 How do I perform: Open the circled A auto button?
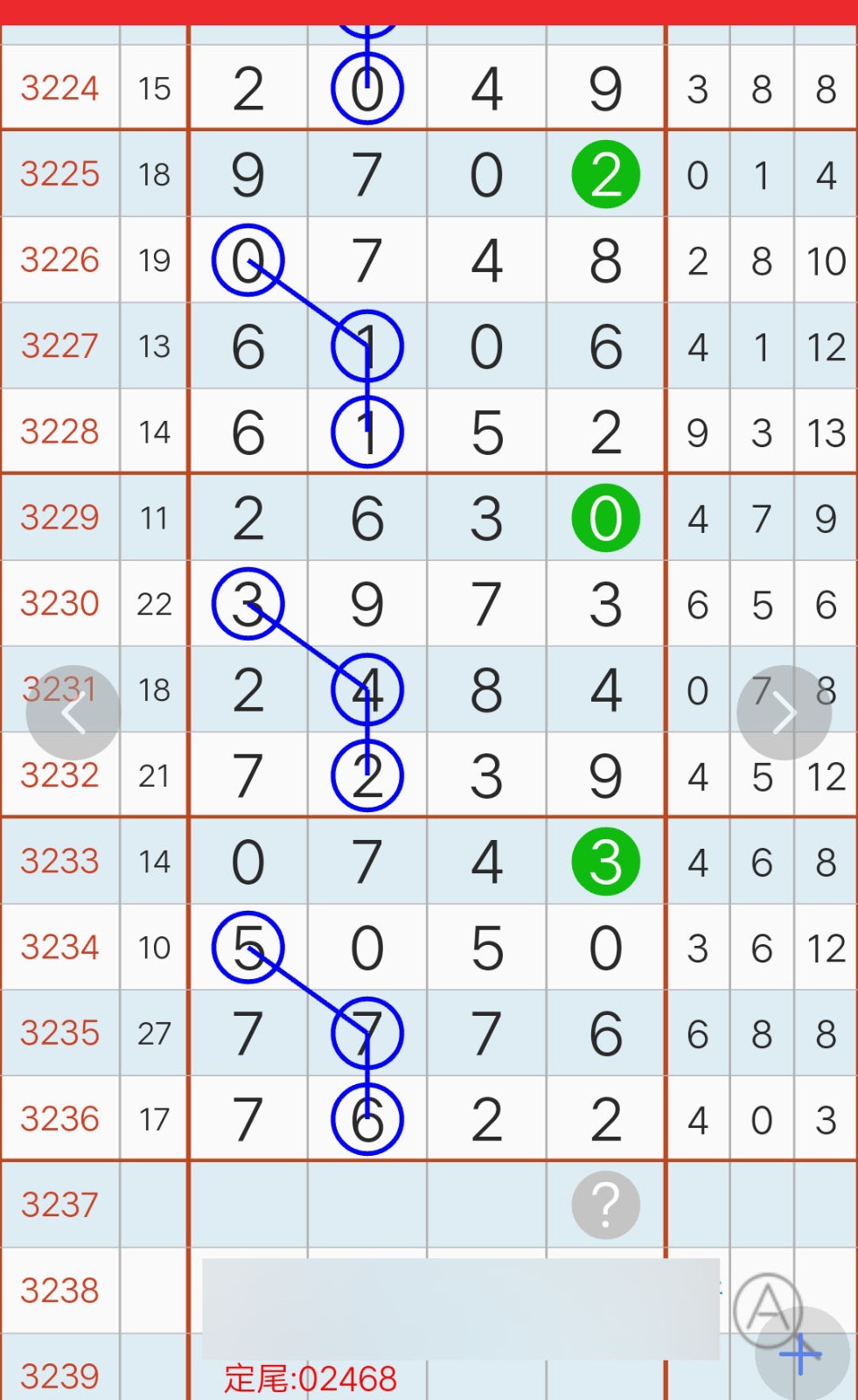[x=768, y=1310]
